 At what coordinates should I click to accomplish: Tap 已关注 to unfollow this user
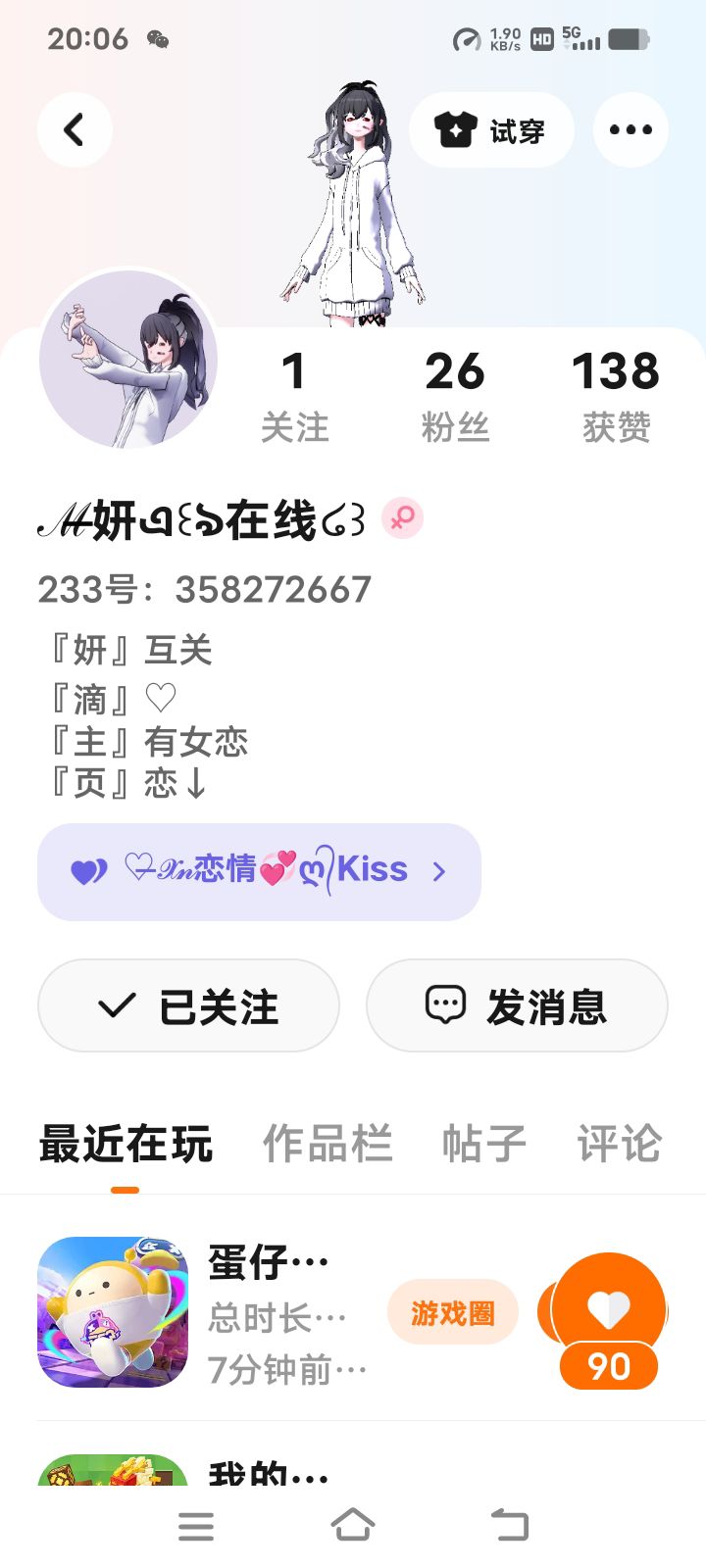click(188, 1005)
